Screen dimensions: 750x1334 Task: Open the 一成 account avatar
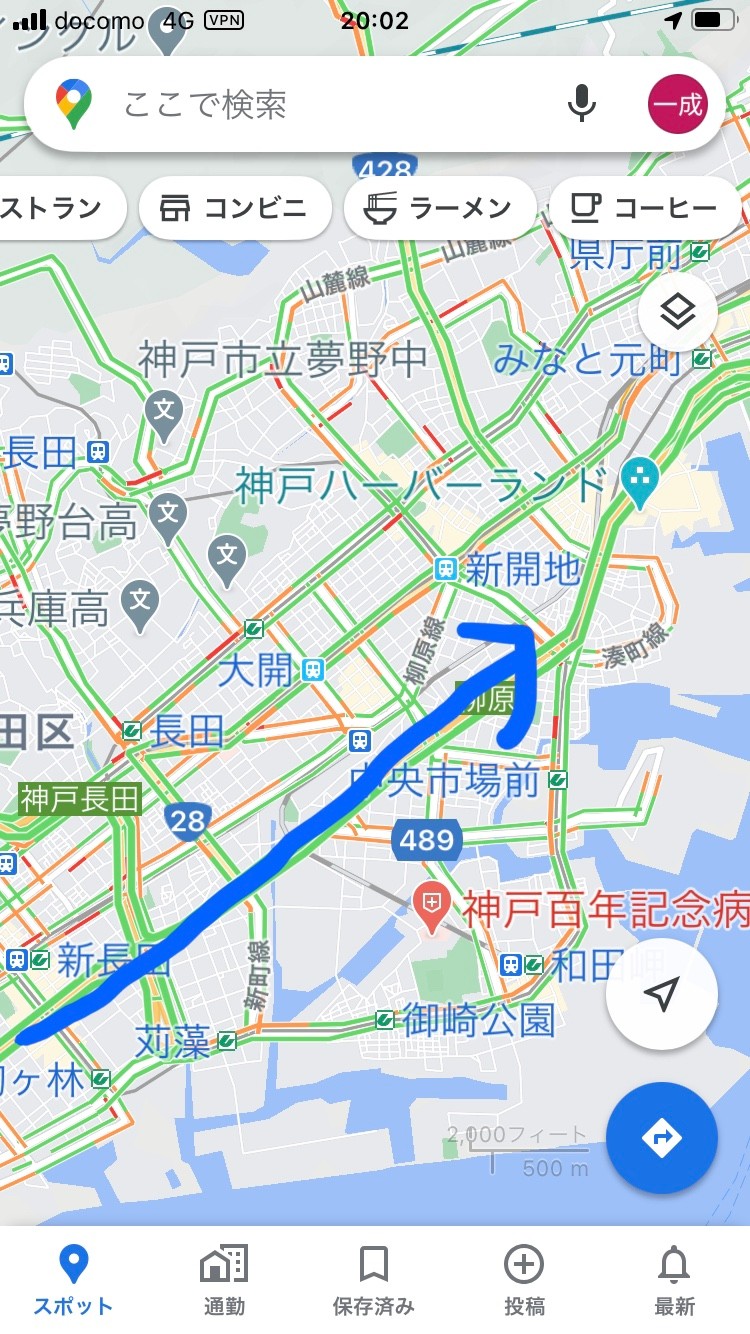(x=677, y=104)
